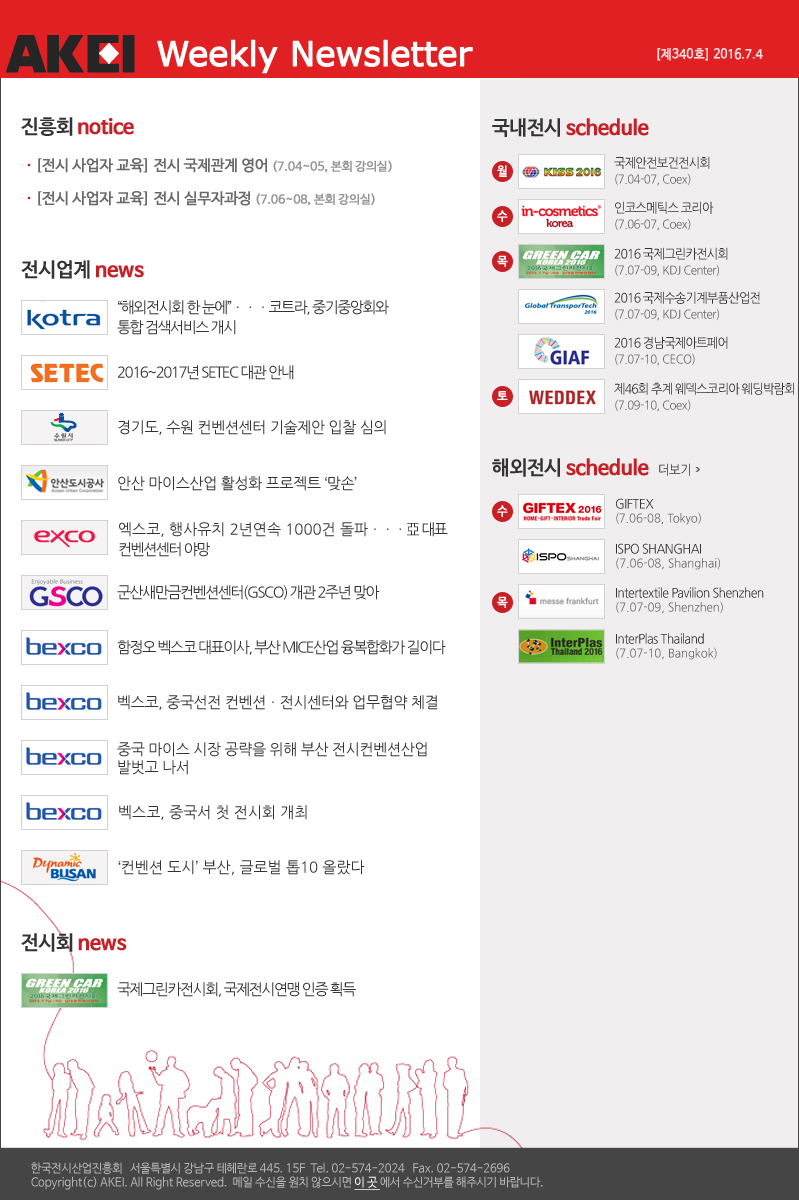Open the SETEC 2016~2017 rental notice
The image size is (799, 1200).
(206, 372)
